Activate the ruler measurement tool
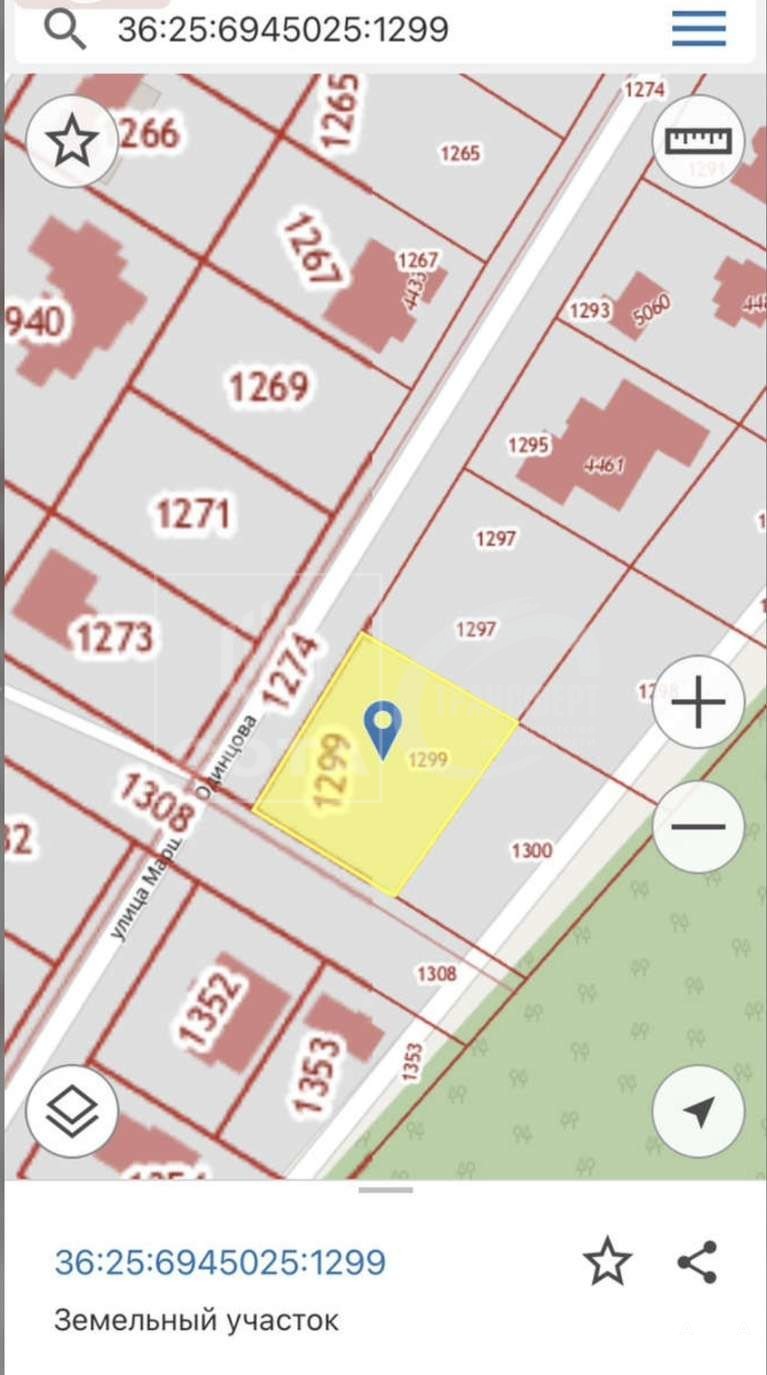The image size is (767, 1375). click(x=698, y=141)
